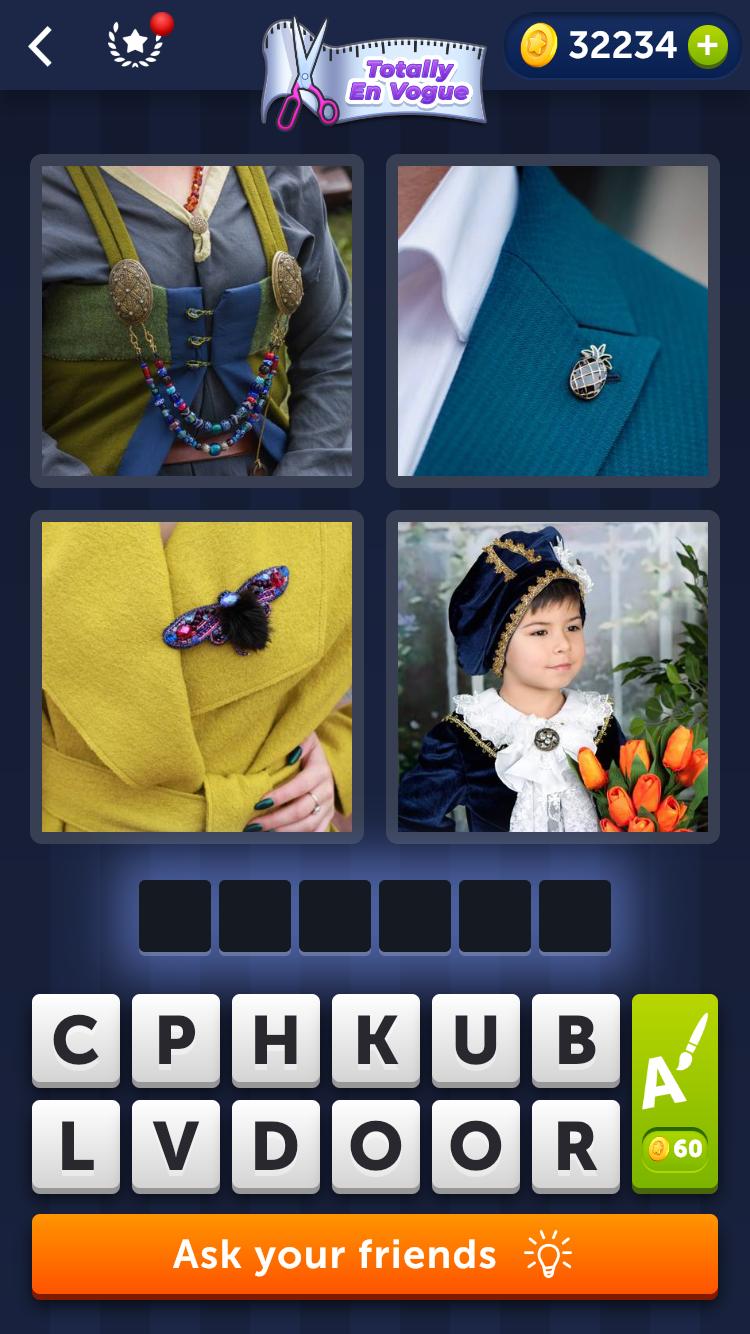
Task: Select the letter U tile
Action: pyautogui.click(x=476, y=1040)
